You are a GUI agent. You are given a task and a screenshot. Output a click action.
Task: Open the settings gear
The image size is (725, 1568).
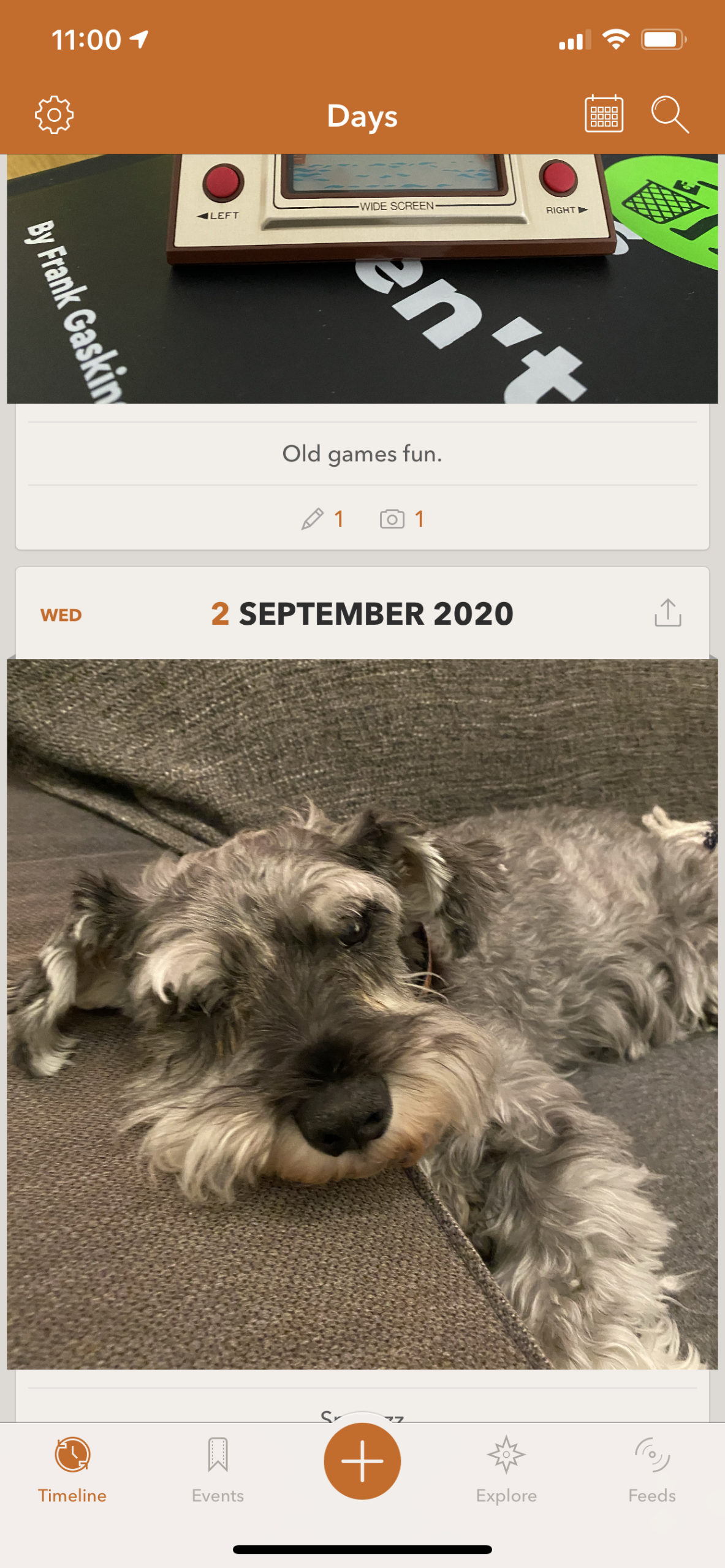(x=54, y=115)
